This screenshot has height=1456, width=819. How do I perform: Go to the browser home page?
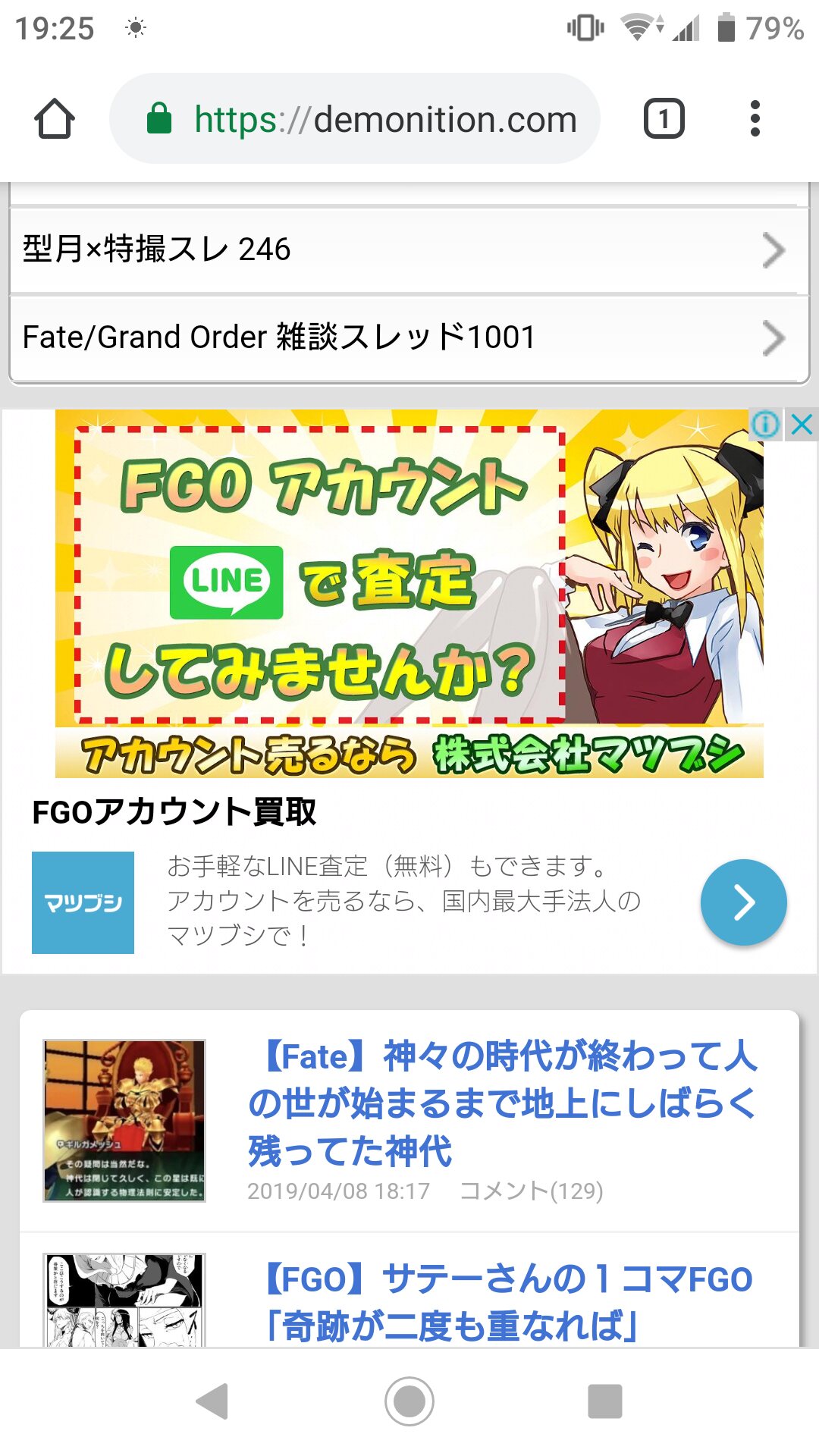tap(55, 119)
